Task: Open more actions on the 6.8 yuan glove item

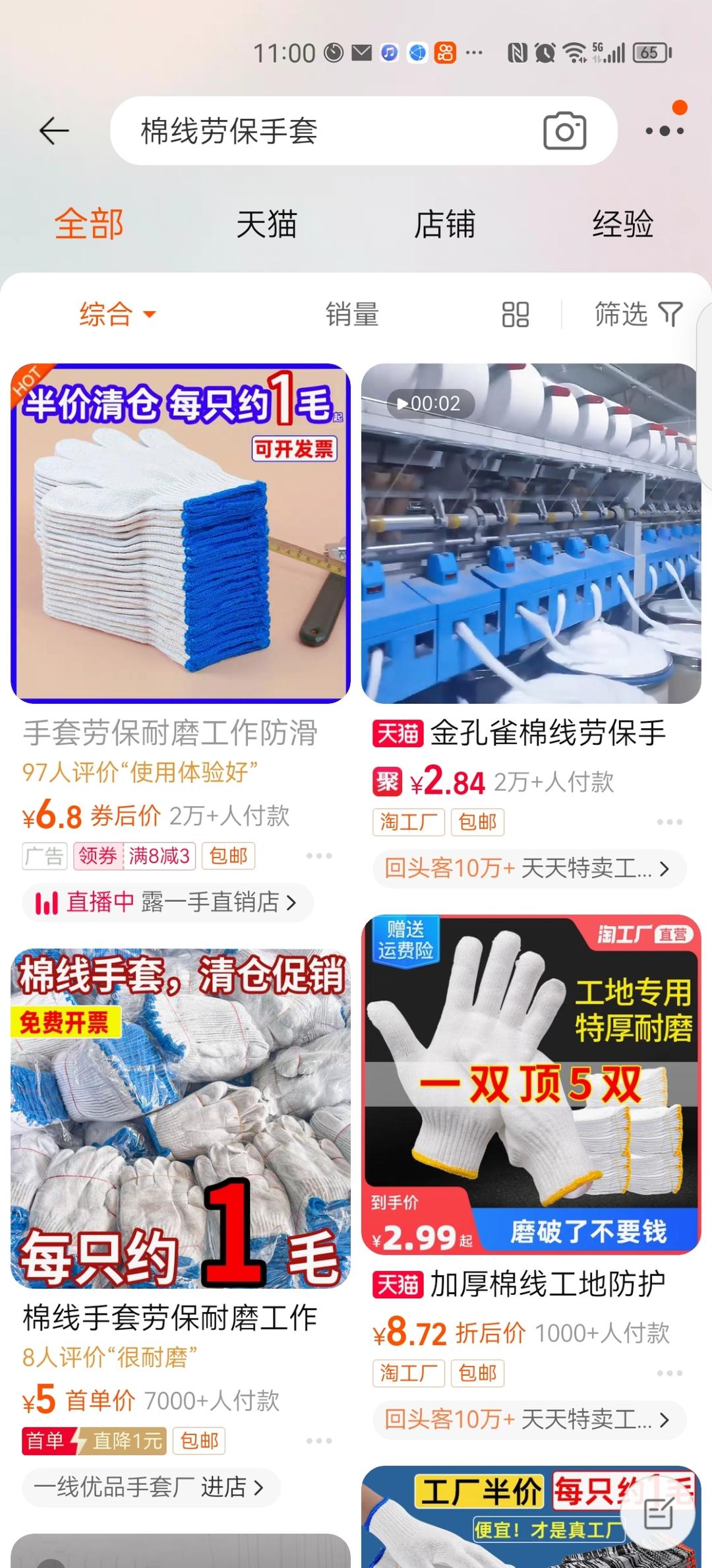Action: tap(319, 855)
